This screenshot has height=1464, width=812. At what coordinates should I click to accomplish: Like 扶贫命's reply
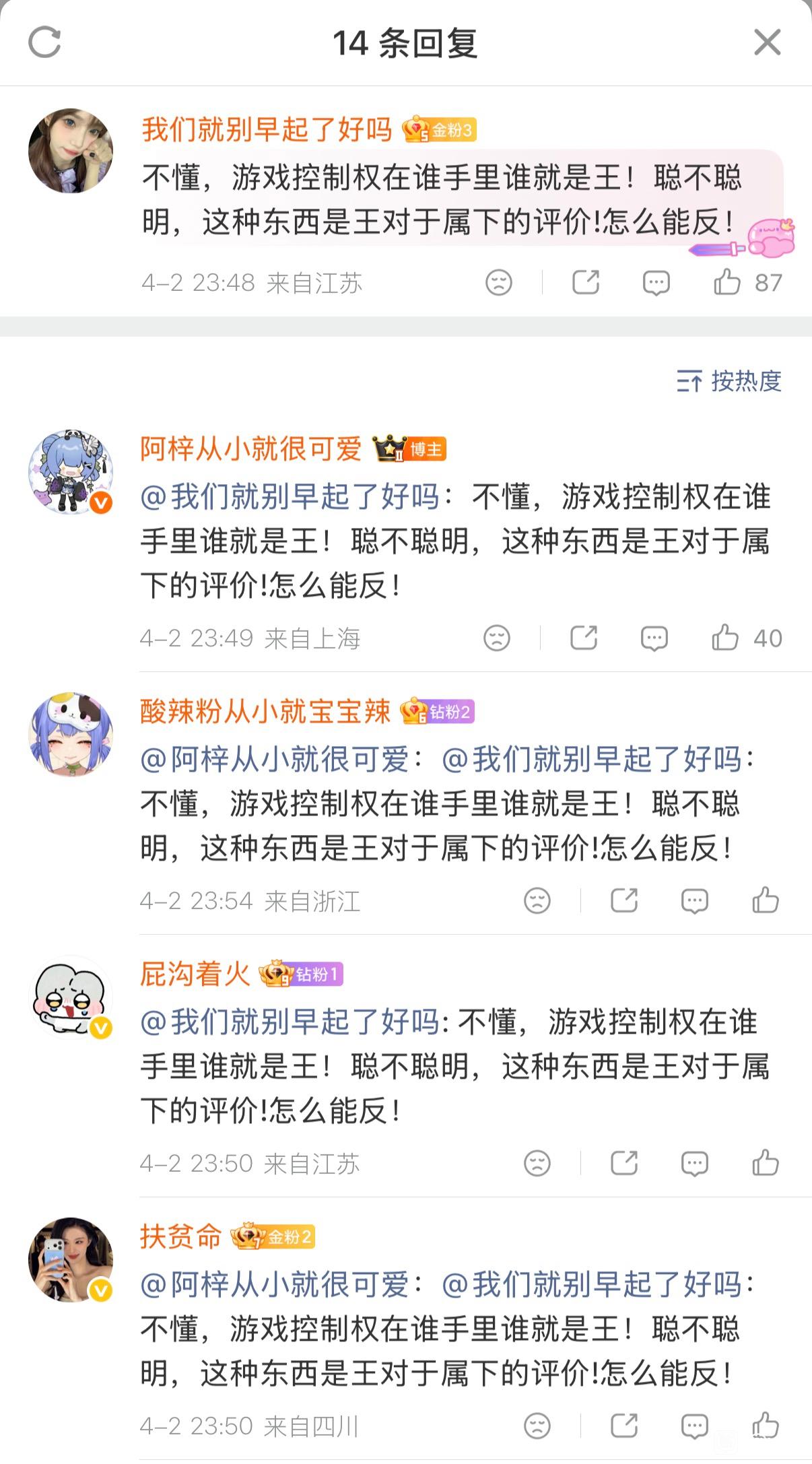pos(766,1426)
